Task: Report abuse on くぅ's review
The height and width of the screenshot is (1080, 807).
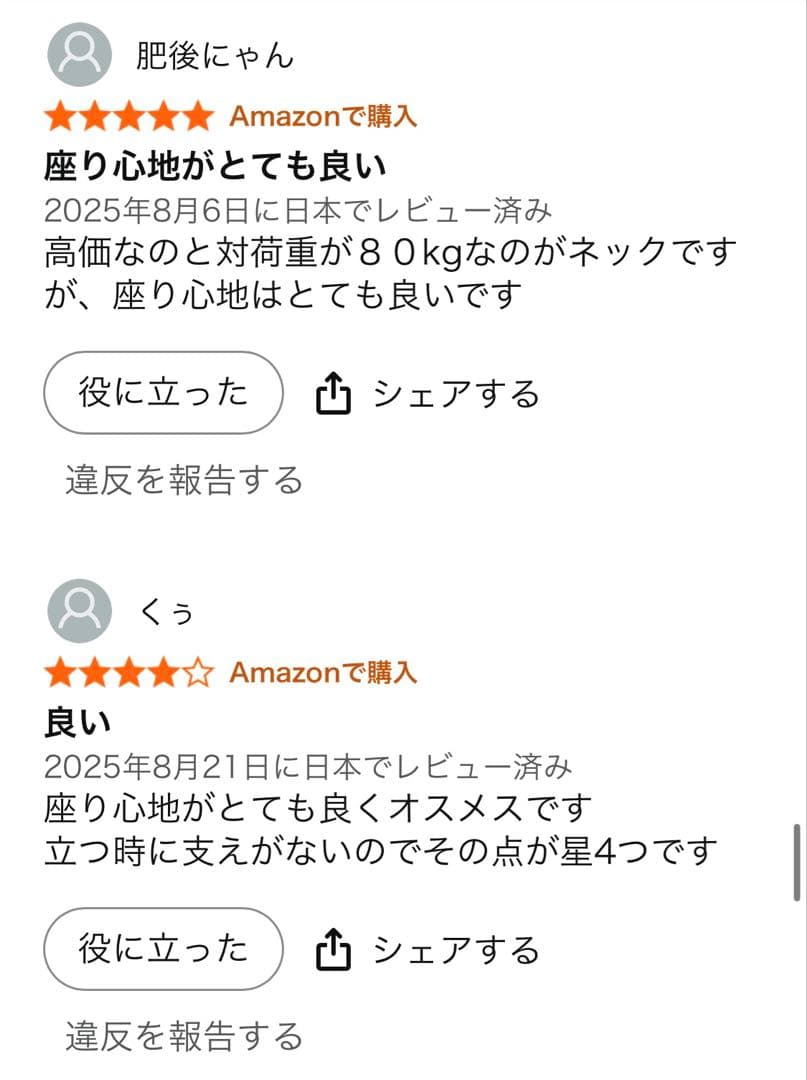Action: click(184, 1036)
